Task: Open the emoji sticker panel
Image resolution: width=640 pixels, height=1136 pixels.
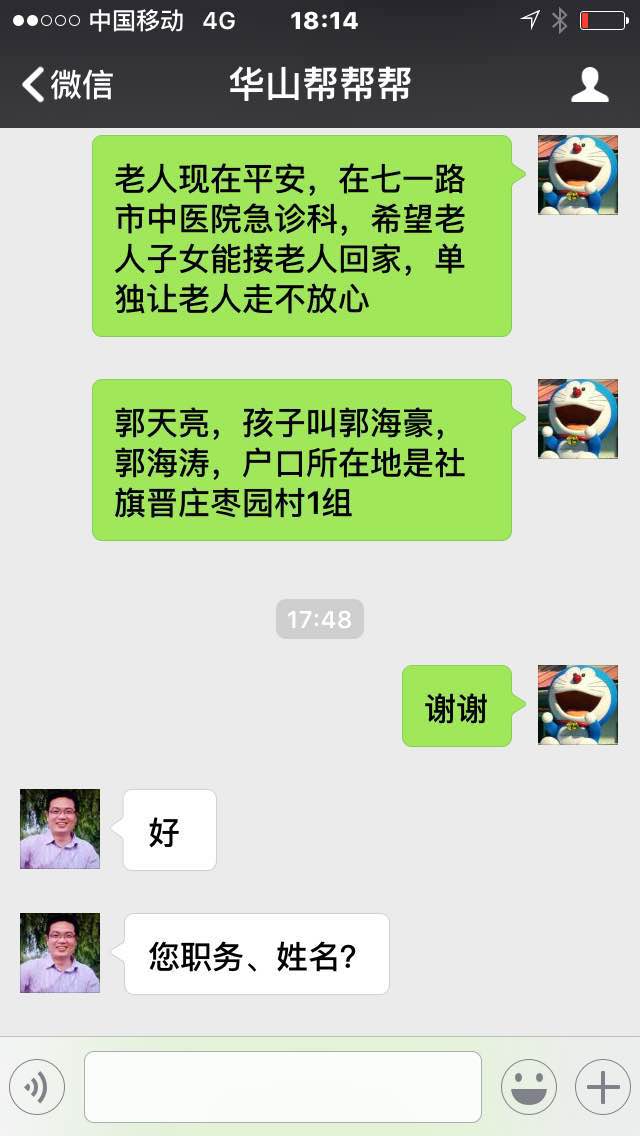Action: coord(528,1087)
